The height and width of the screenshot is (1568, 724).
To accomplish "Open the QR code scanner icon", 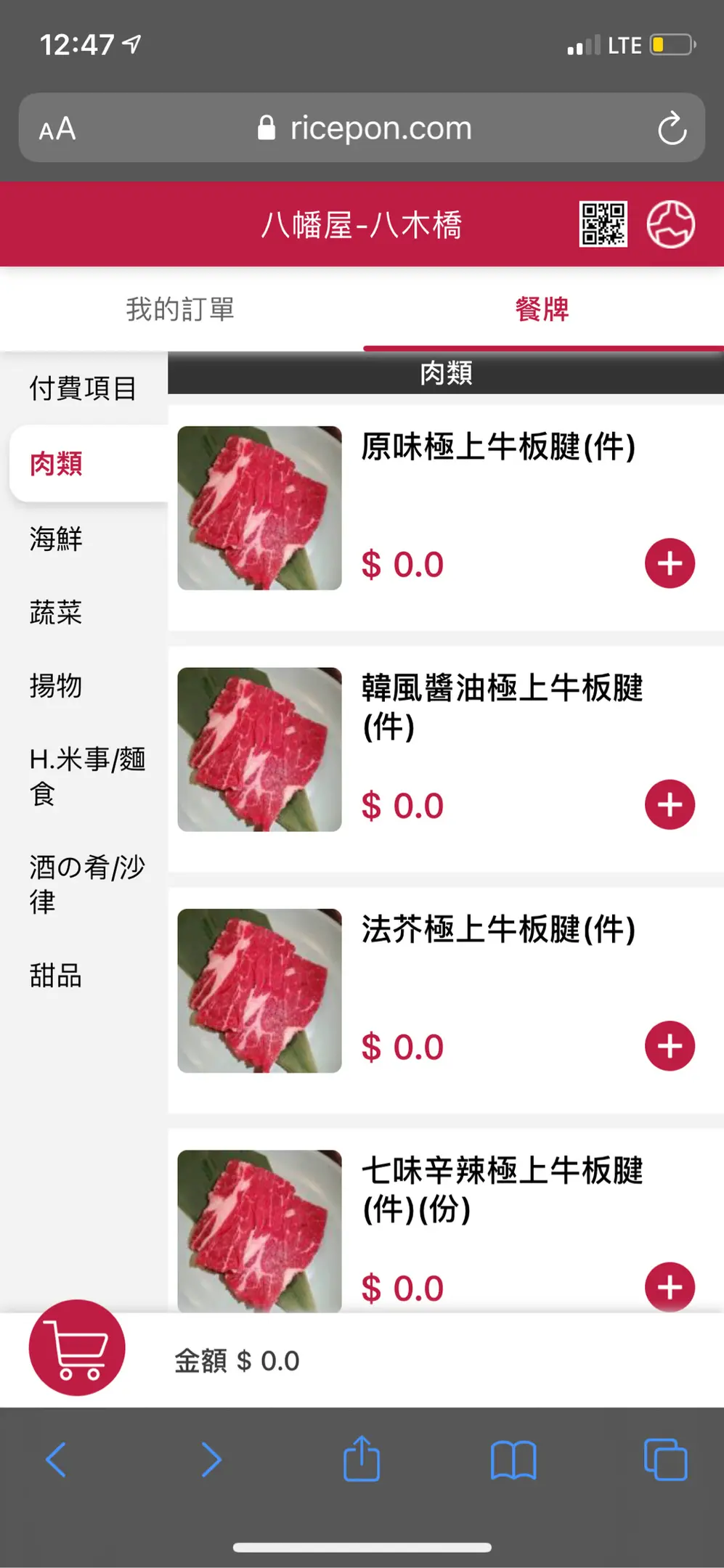I will 603,224.
